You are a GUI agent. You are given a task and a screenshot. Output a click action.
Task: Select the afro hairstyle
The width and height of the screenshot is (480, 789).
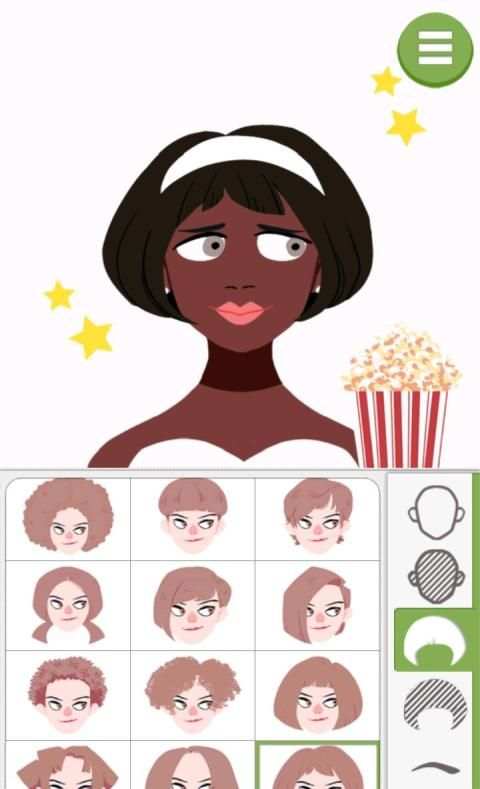68,518
